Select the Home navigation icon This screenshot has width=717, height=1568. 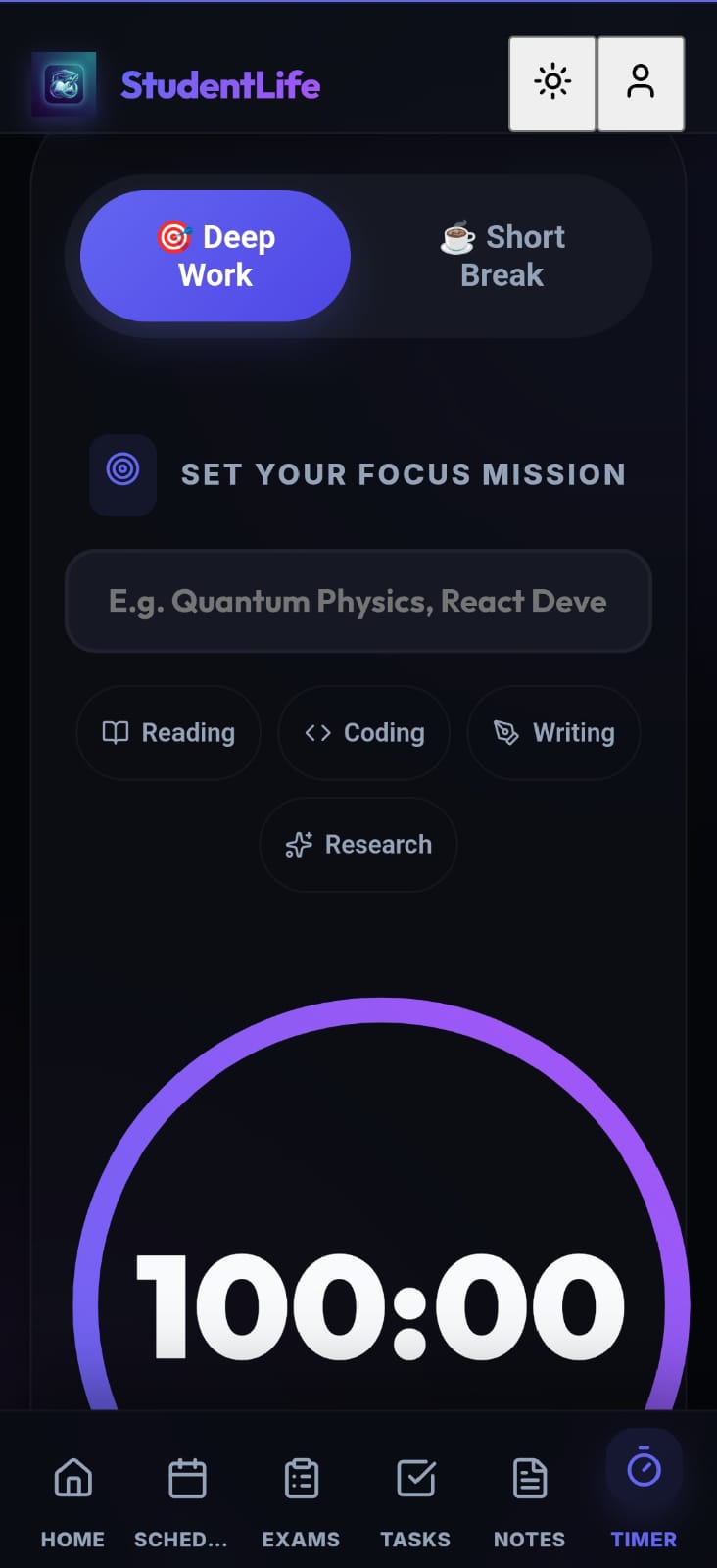tap(72, 1478)
